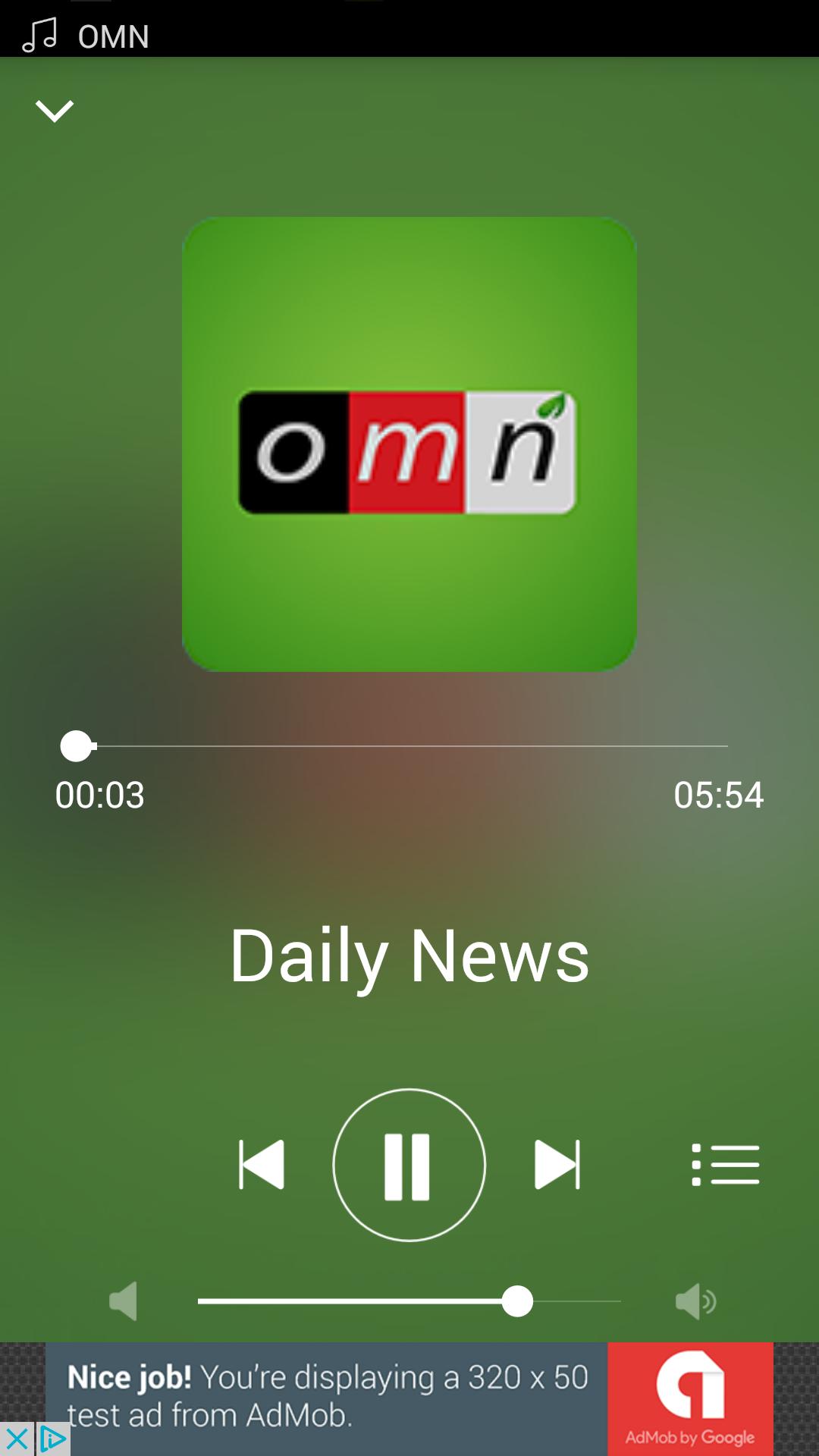Screen dimensions: 819x1456
Task: Skip to the next track
Action: (557, 1165)
